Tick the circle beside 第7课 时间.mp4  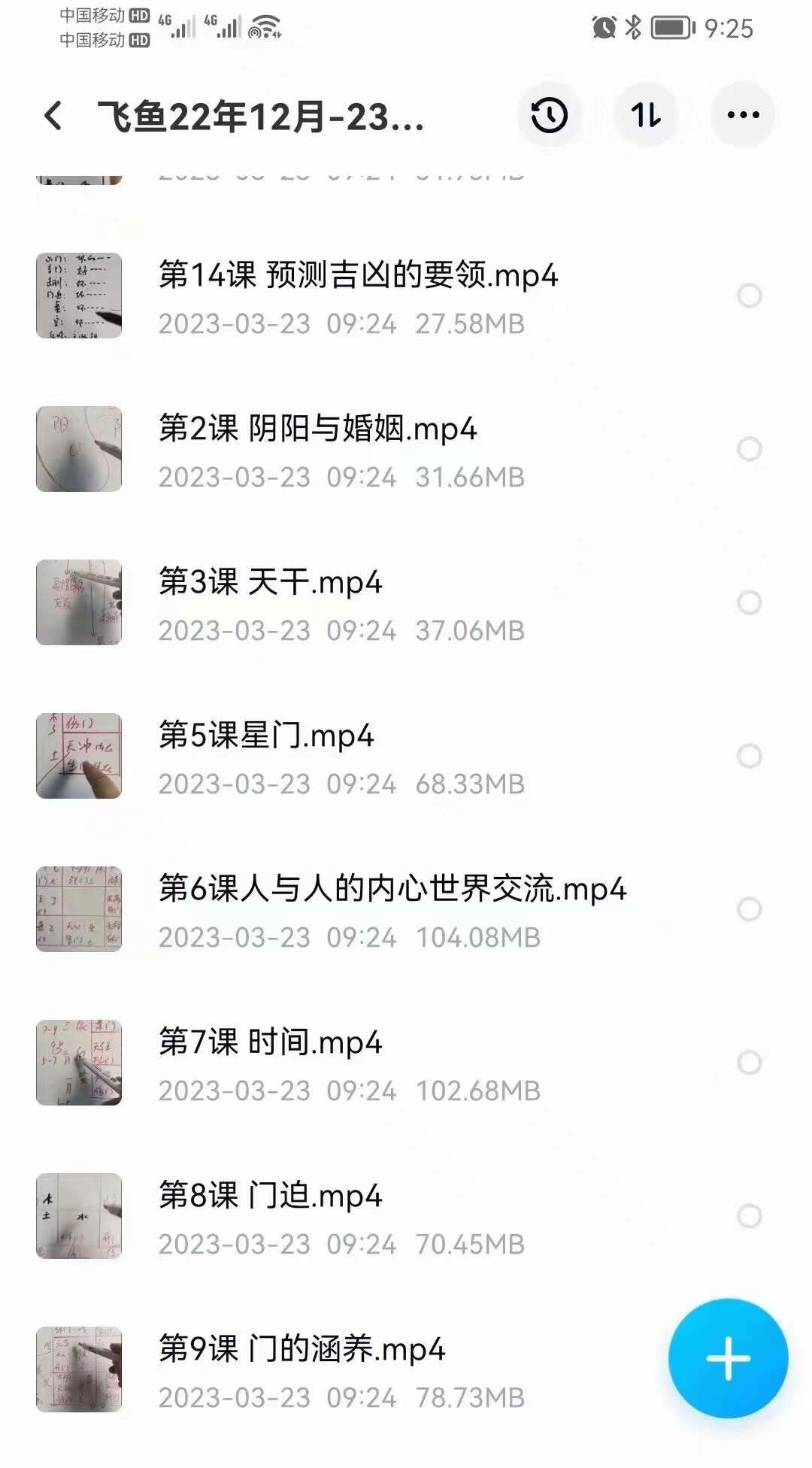click(x=749, y=1063)
